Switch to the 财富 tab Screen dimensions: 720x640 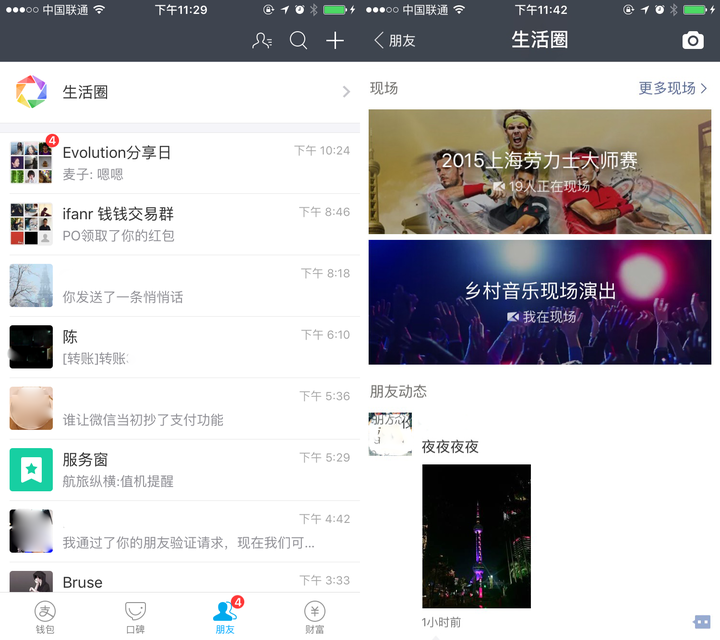coord(314,616)
